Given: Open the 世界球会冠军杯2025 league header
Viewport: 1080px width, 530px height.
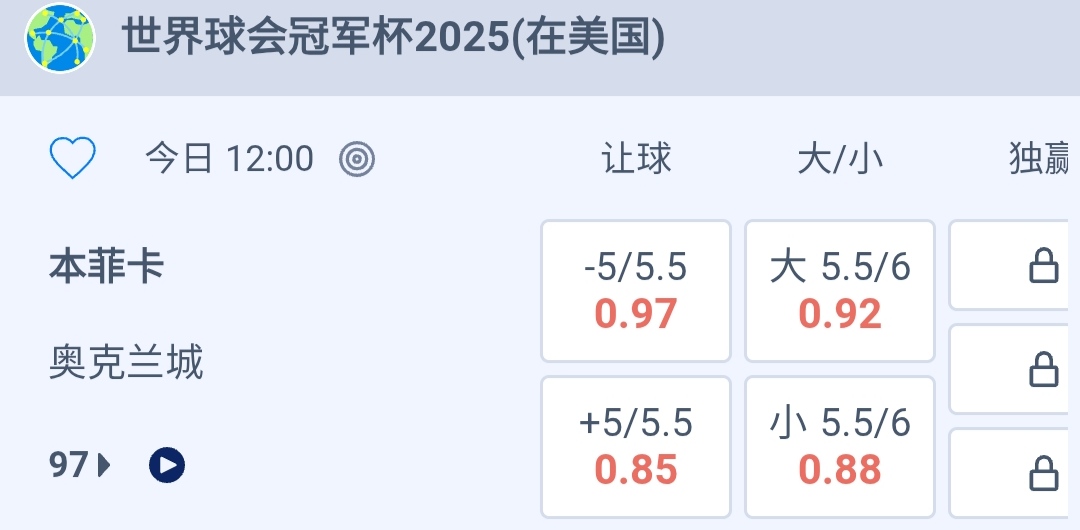Looking at the screenshot, I should click(393, 38).
